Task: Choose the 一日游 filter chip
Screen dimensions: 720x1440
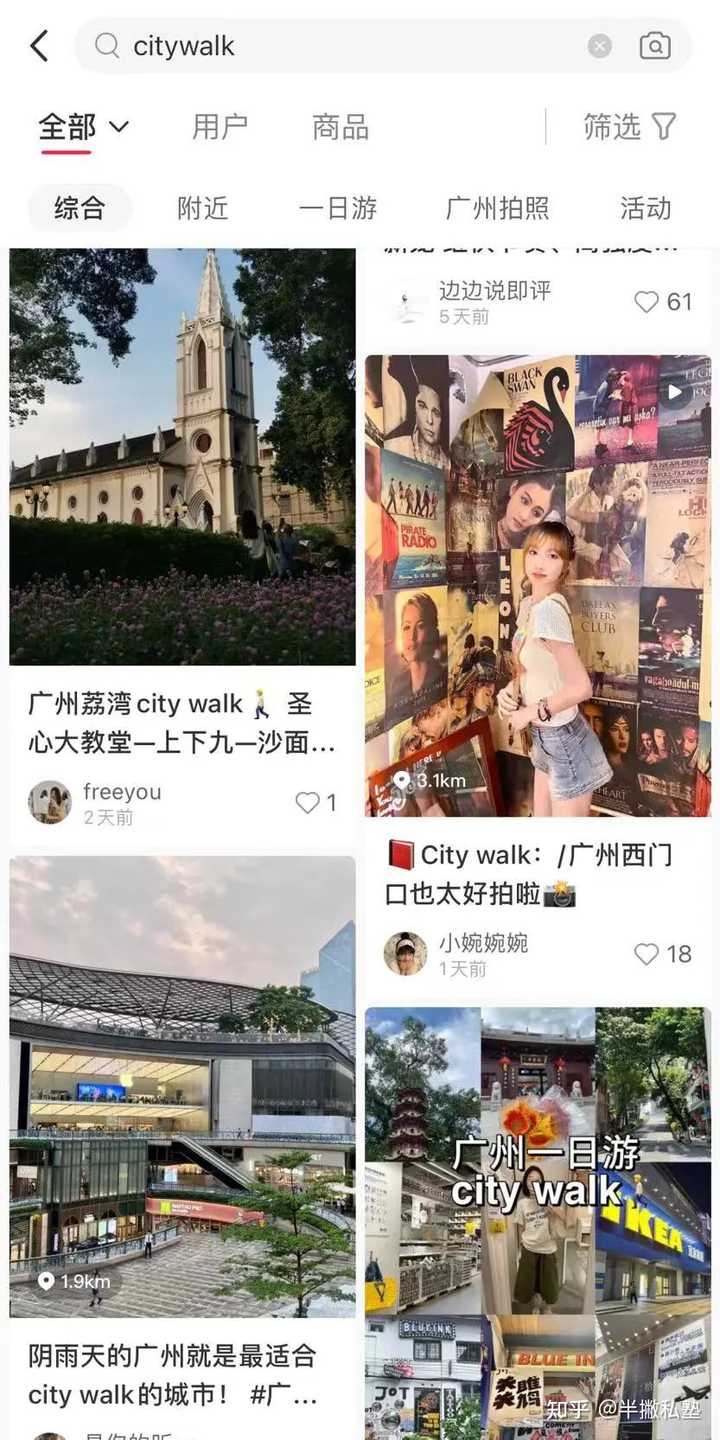Action: coord(340,208)
